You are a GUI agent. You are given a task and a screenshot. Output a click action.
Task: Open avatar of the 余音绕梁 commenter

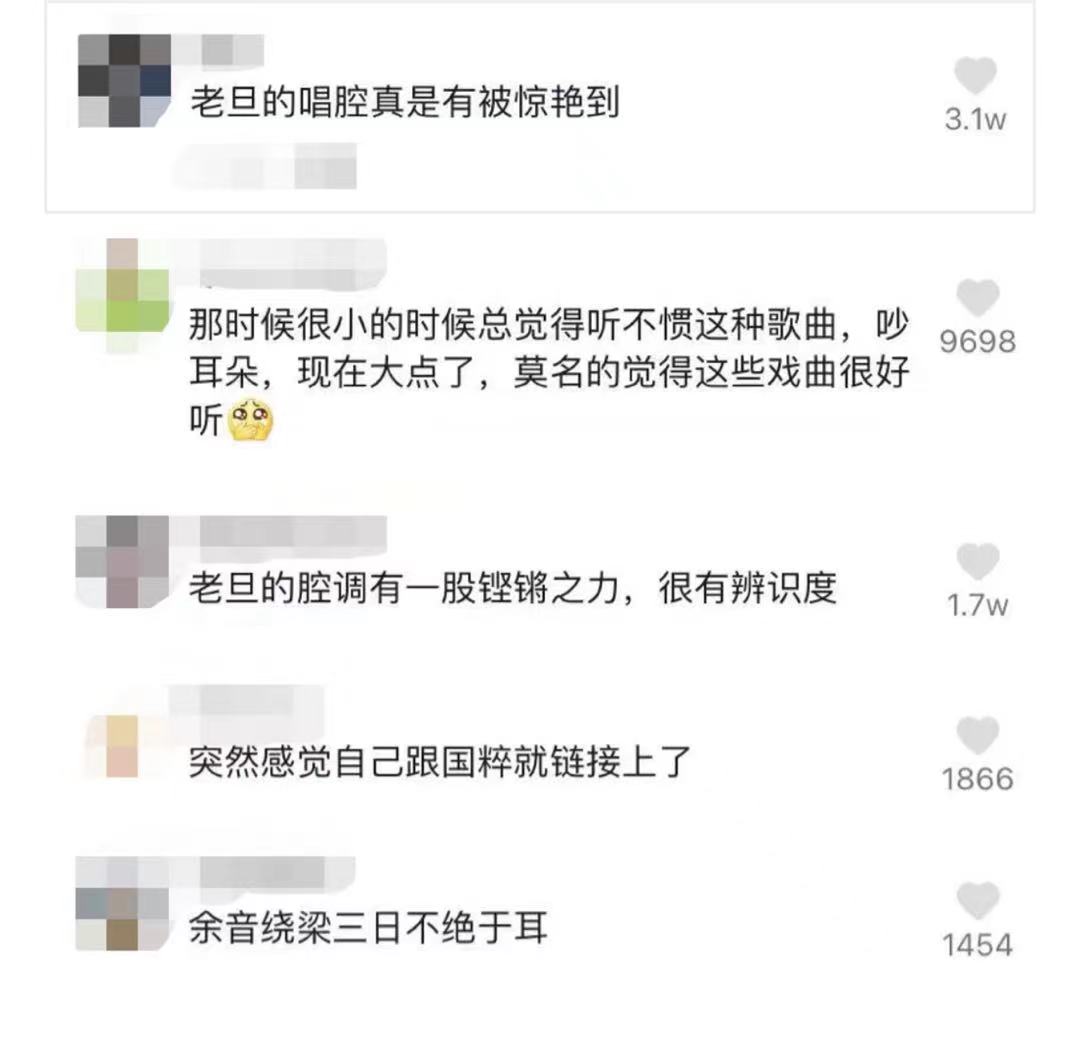tap(122, 904)
